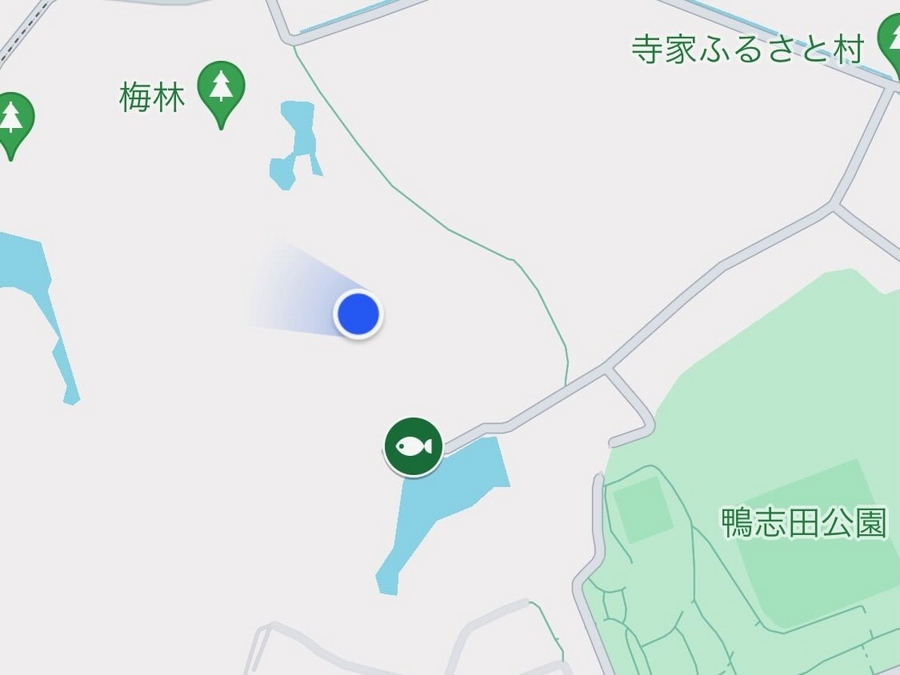The height and width of the screenshot is (675, 900).
Task: Open the 梅林 park pin
Action: coord(221,89)
